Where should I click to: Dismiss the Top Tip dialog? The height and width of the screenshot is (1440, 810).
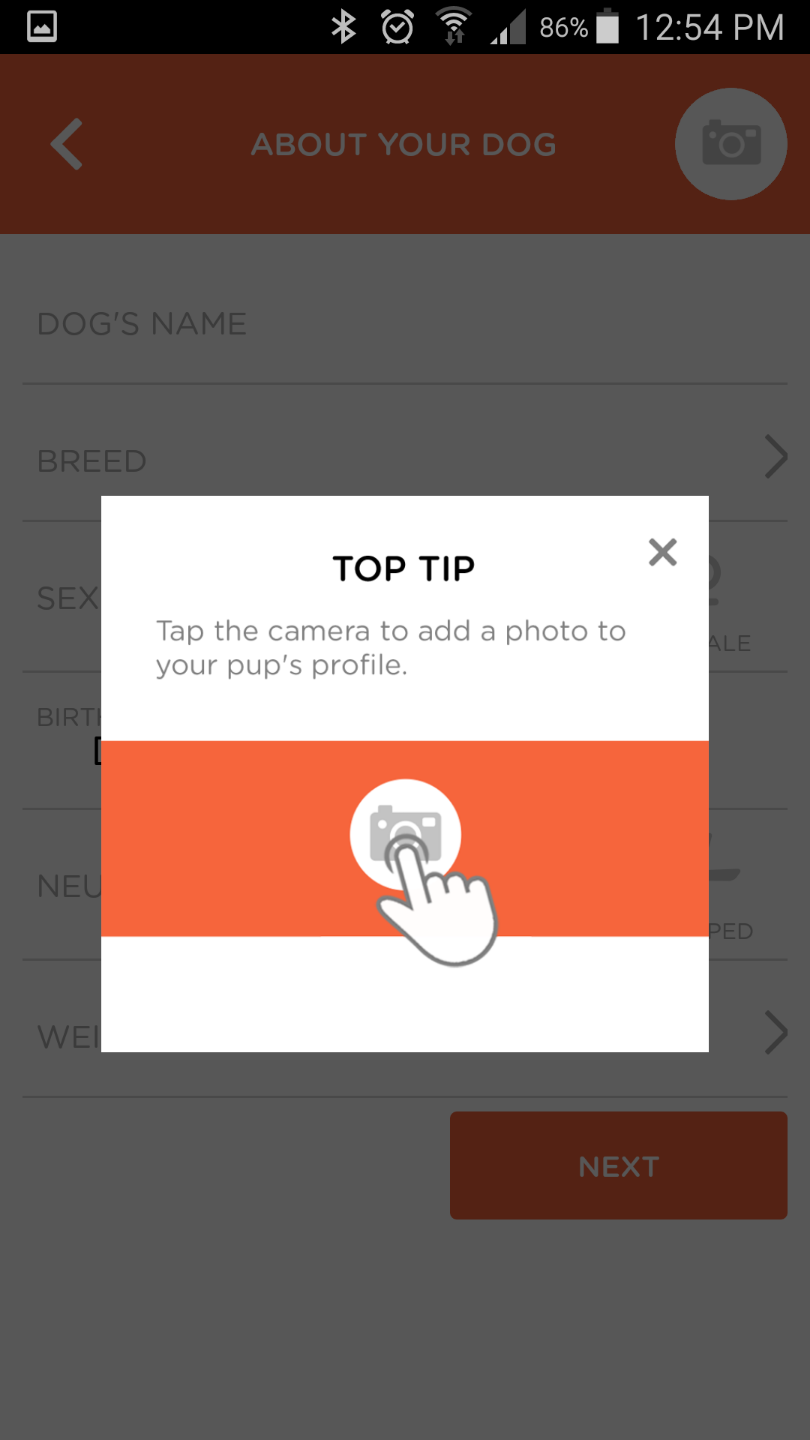pyautogui.click(x=662, y=552)
